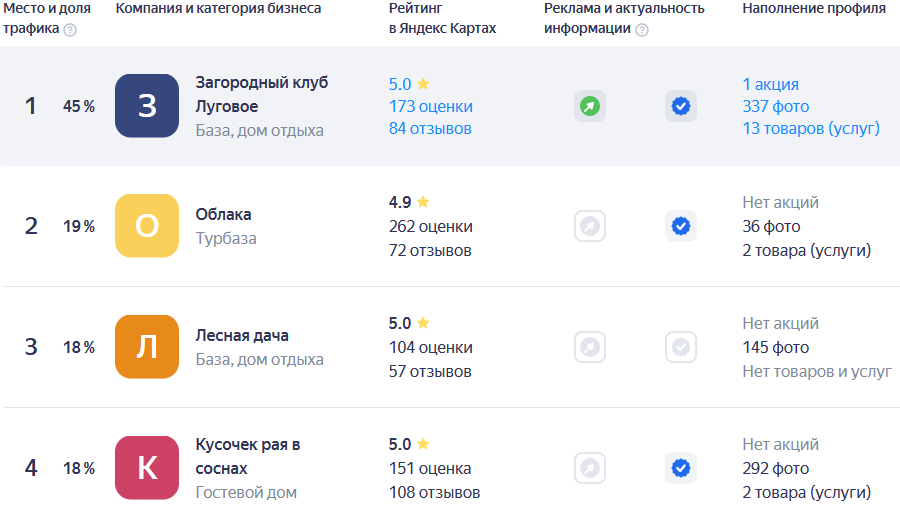This screenshot has height=520, width=900.
Task: Tap the green advertising icon for Загородный клуб Луговое
Action: [590, 106]
